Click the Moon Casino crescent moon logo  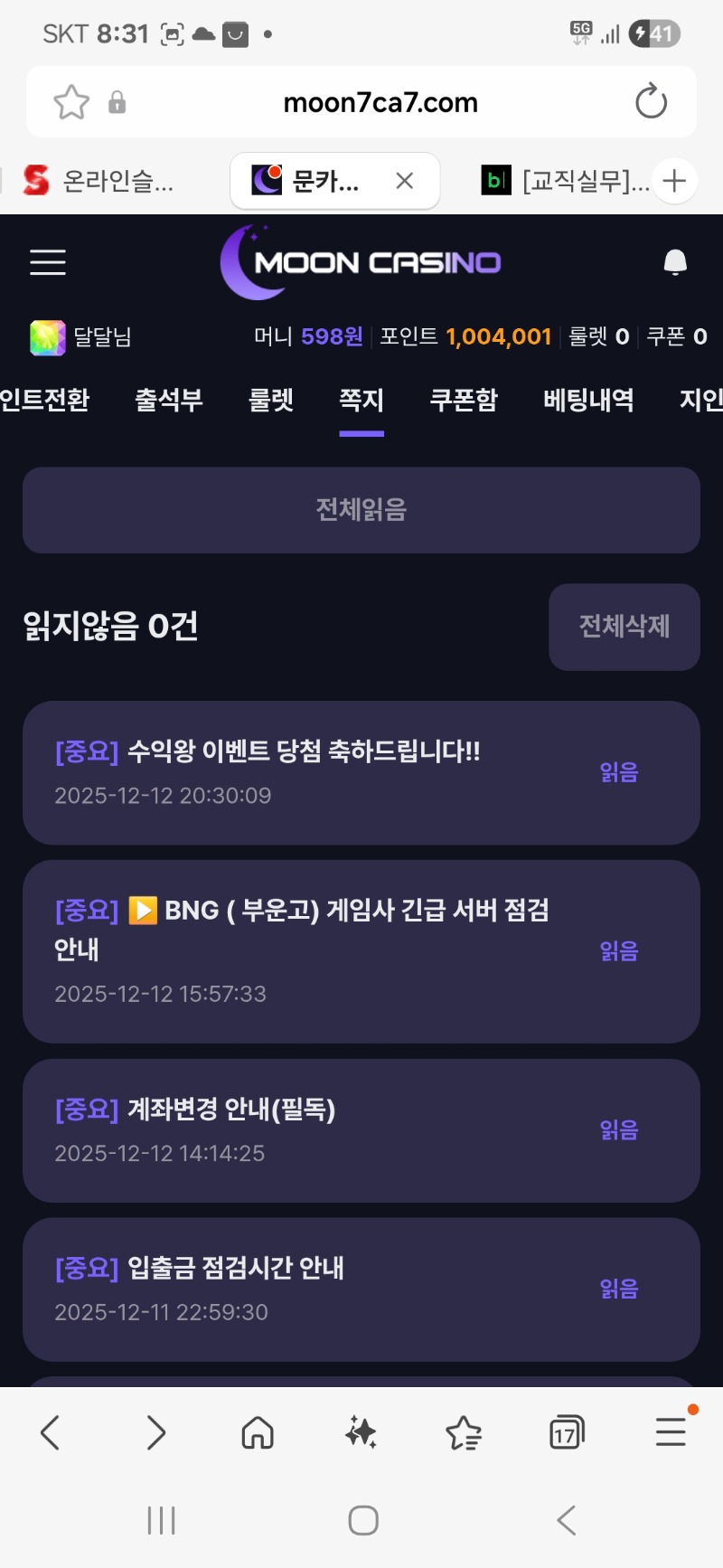tap(242, 260)
